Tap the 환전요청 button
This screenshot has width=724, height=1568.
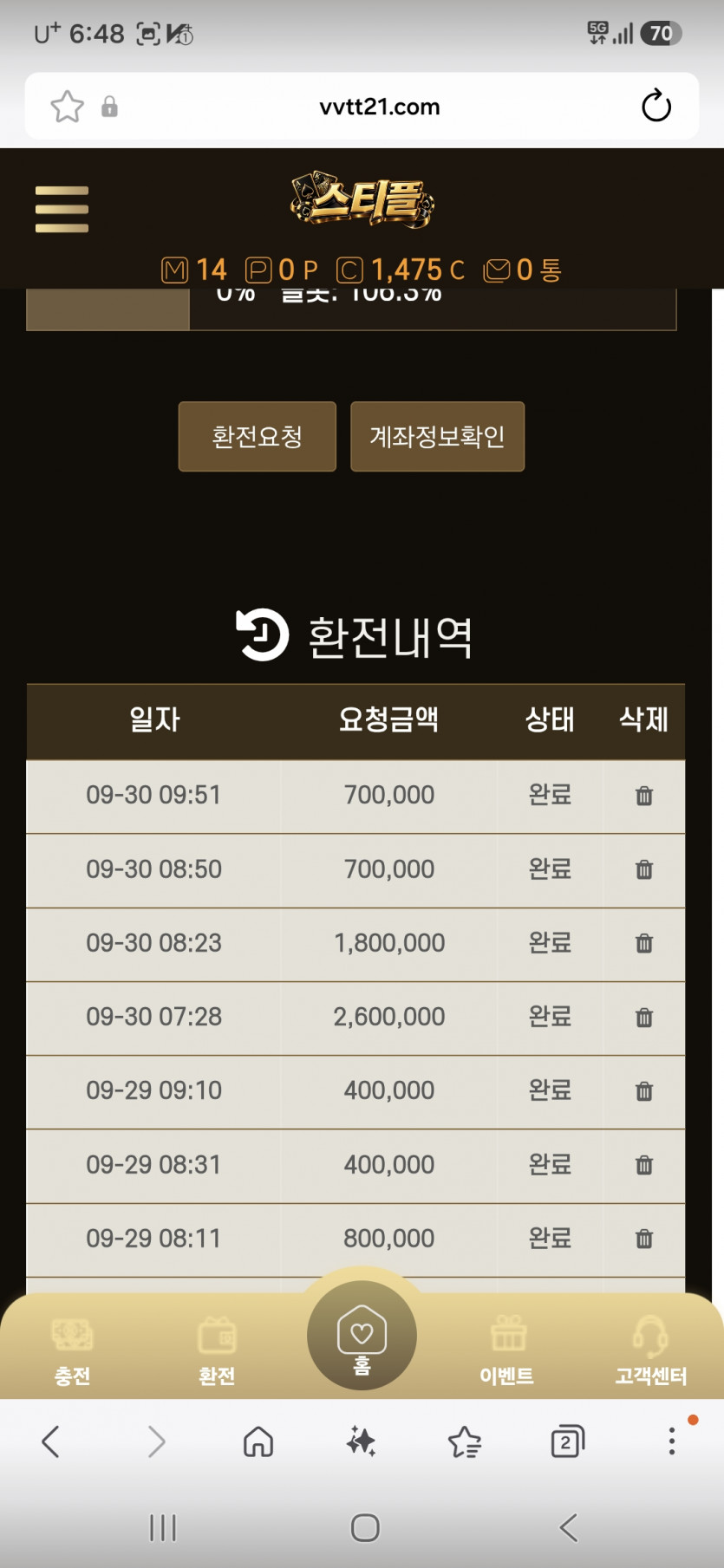tap(258, 436)
